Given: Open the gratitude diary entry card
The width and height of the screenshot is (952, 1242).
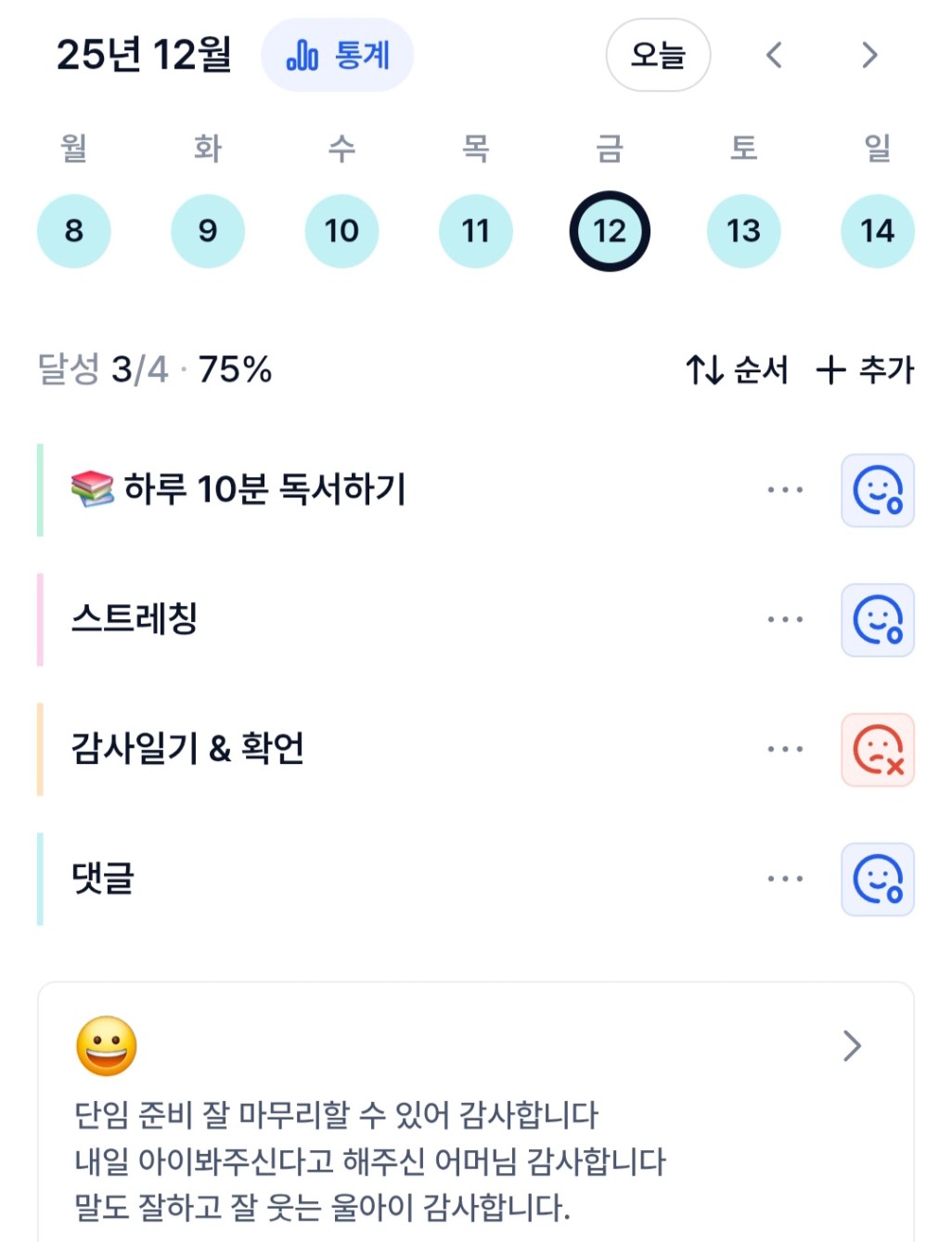Looking at the screenshot, I should 475,1114.
